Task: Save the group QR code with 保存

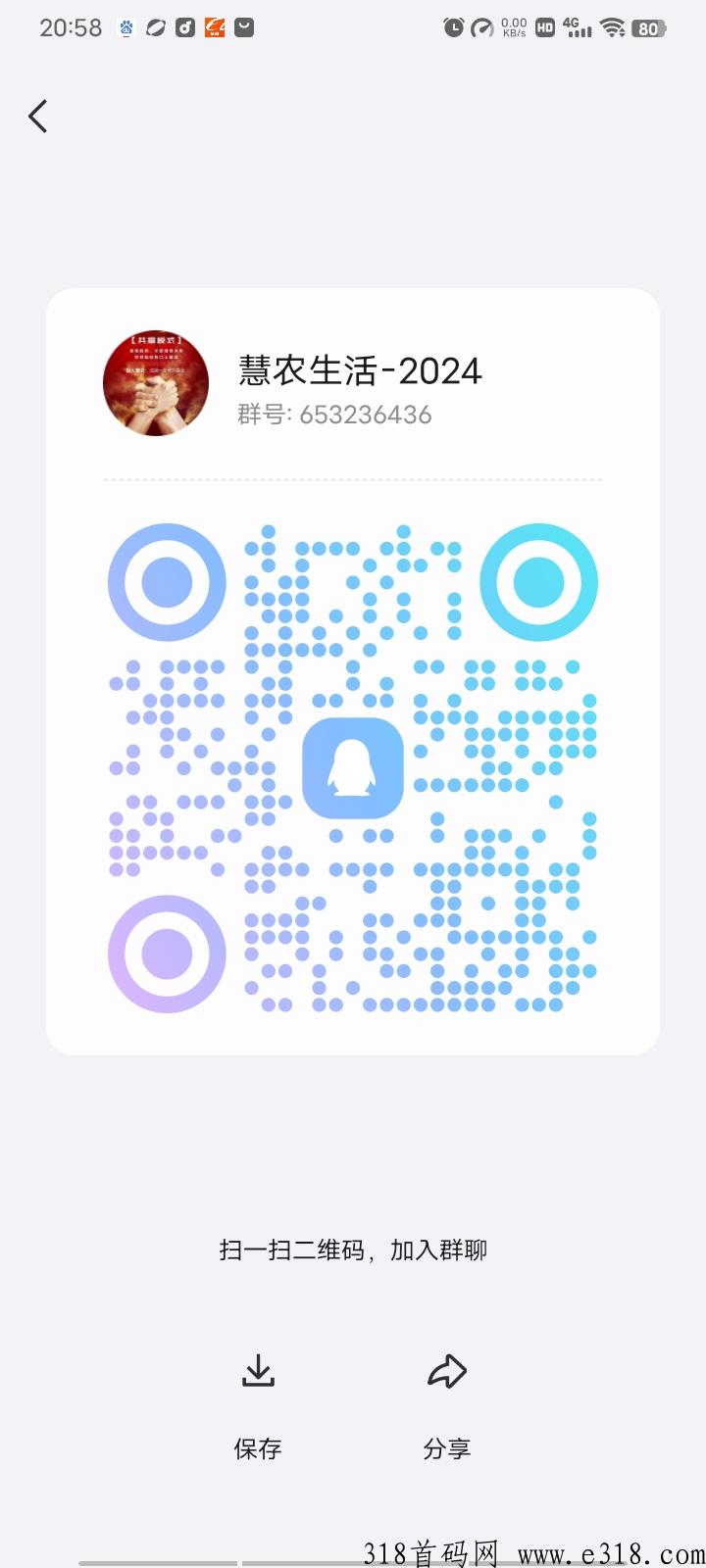Action: [x=258, y=1407]
